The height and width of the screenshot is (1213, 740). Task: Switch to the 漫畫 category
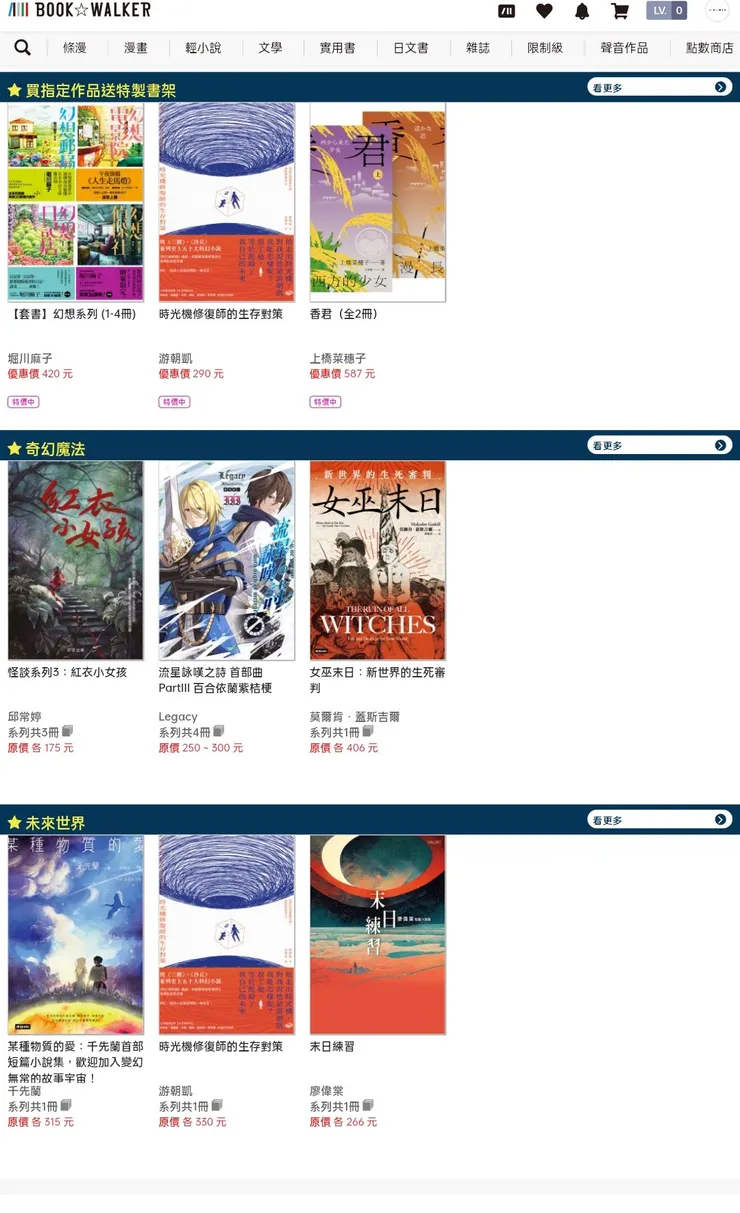point(136,48)
